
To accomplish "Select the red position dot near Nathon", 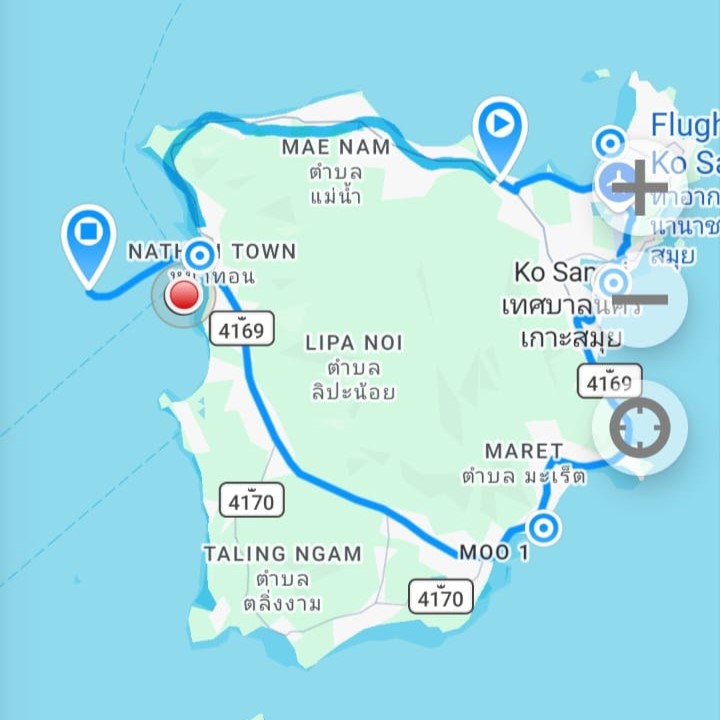I will pos(184,296).
